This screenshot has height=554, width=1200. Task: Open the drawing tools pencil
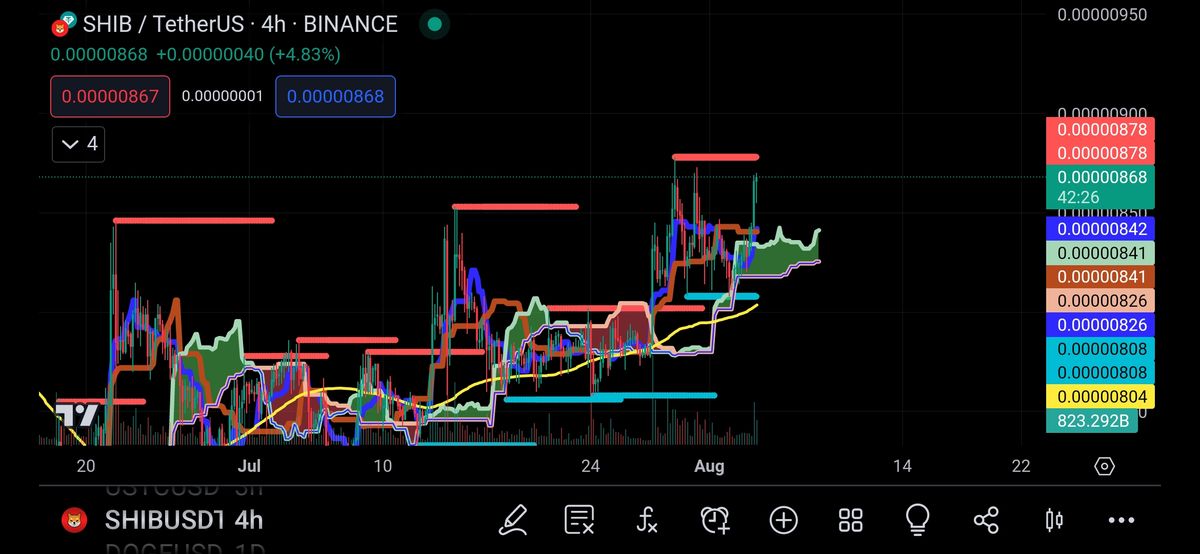pos(513,519)
